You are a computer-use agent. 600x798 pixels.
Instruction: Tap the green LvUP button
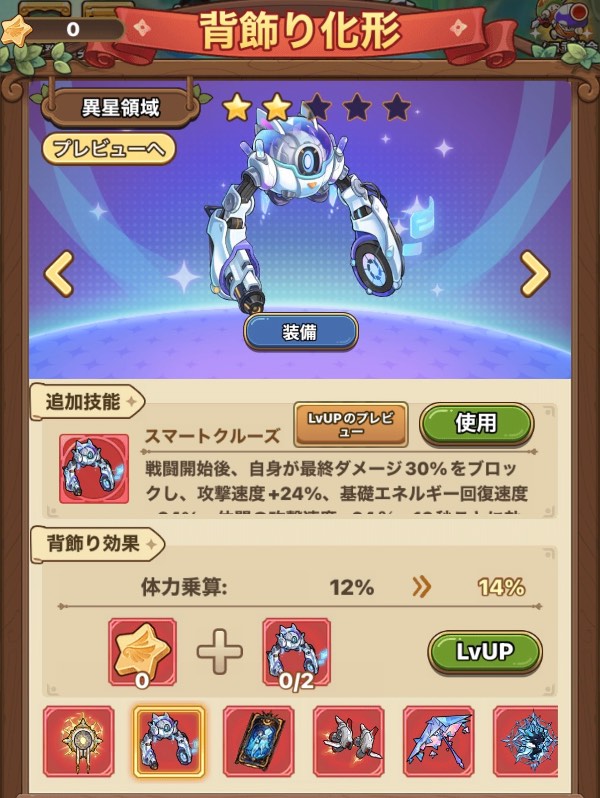[484, 652]
